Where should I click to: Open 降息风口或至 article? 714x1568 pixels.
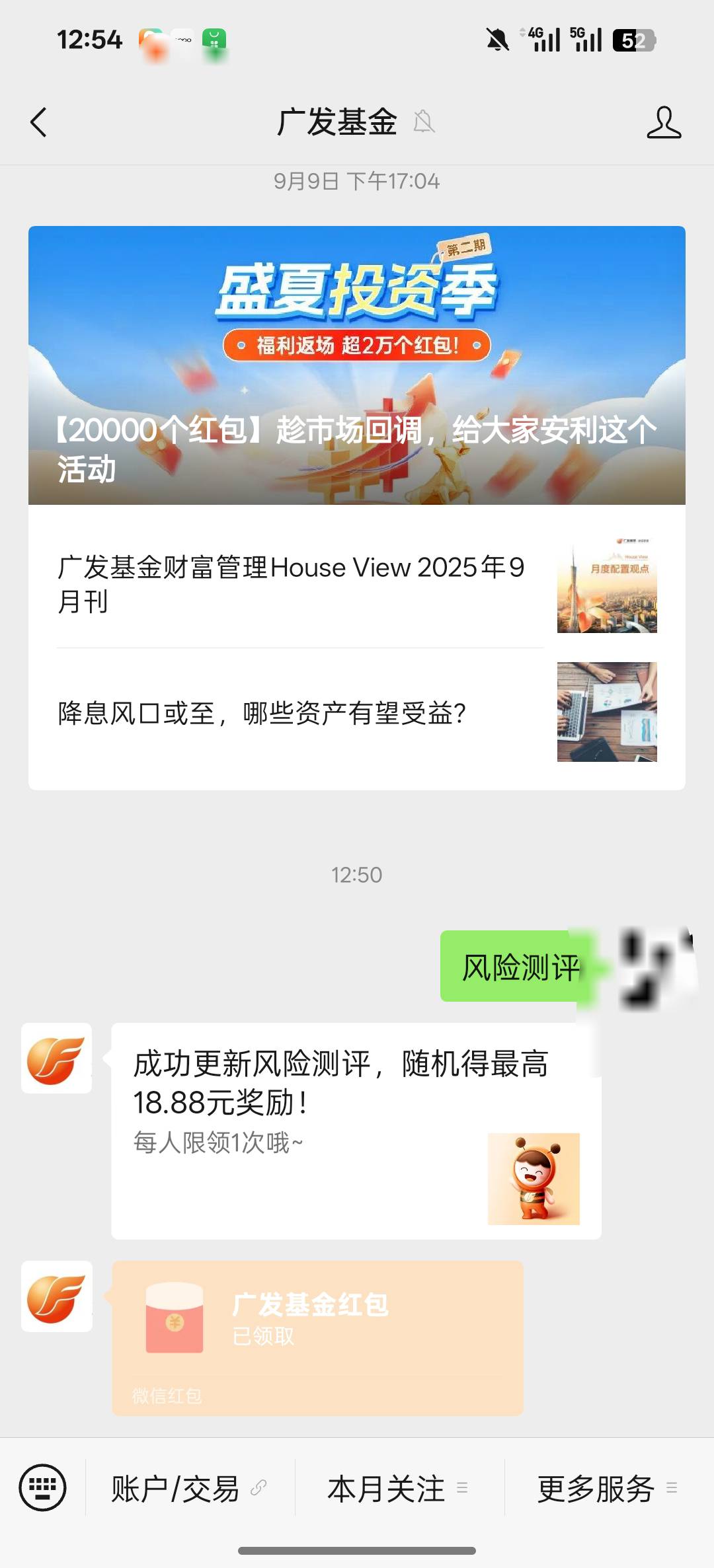(357, 714)
